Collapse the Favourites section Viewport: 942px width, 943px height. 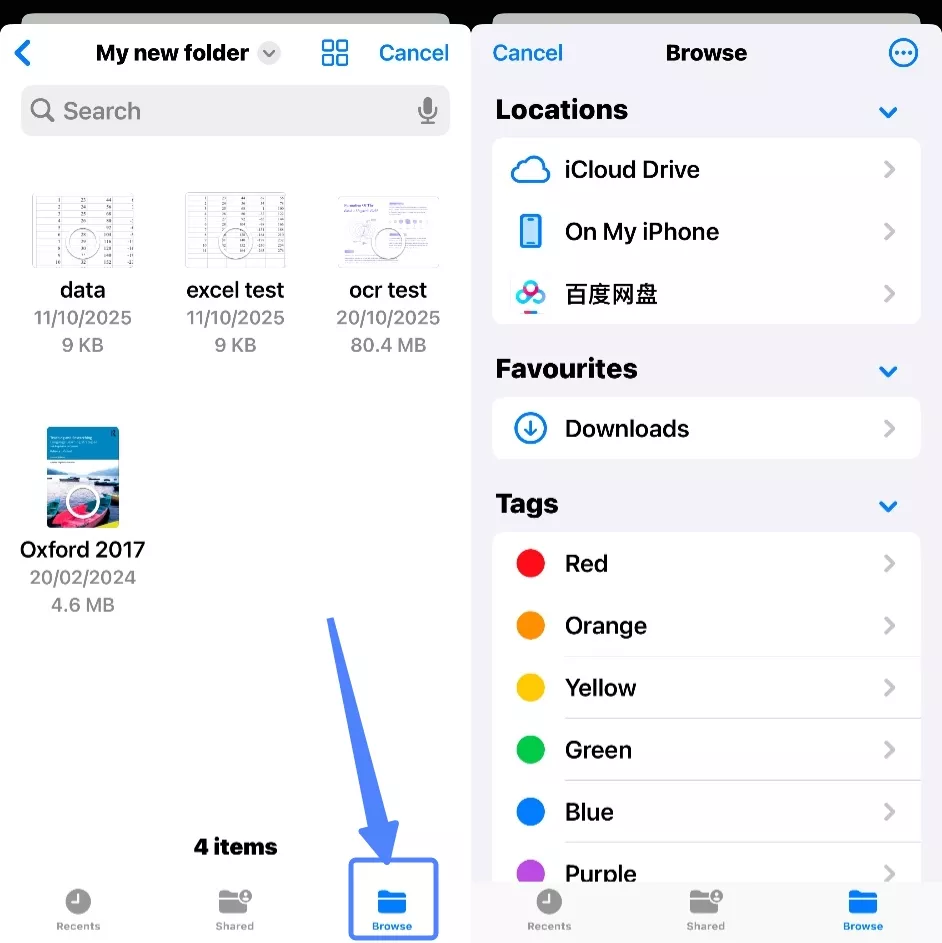887,371
